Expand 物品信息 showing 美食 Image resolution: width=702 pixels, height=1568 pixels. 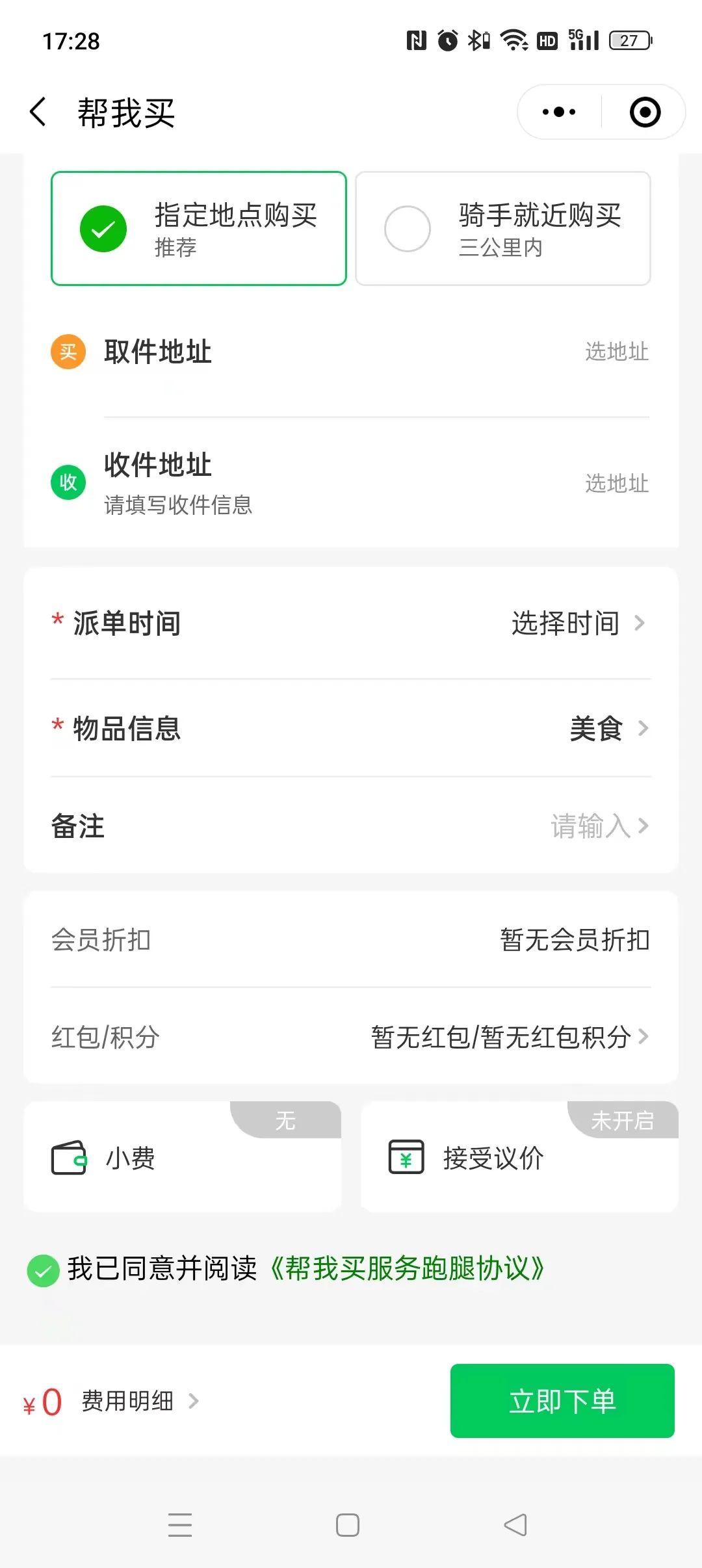click(x=595, y=729)
